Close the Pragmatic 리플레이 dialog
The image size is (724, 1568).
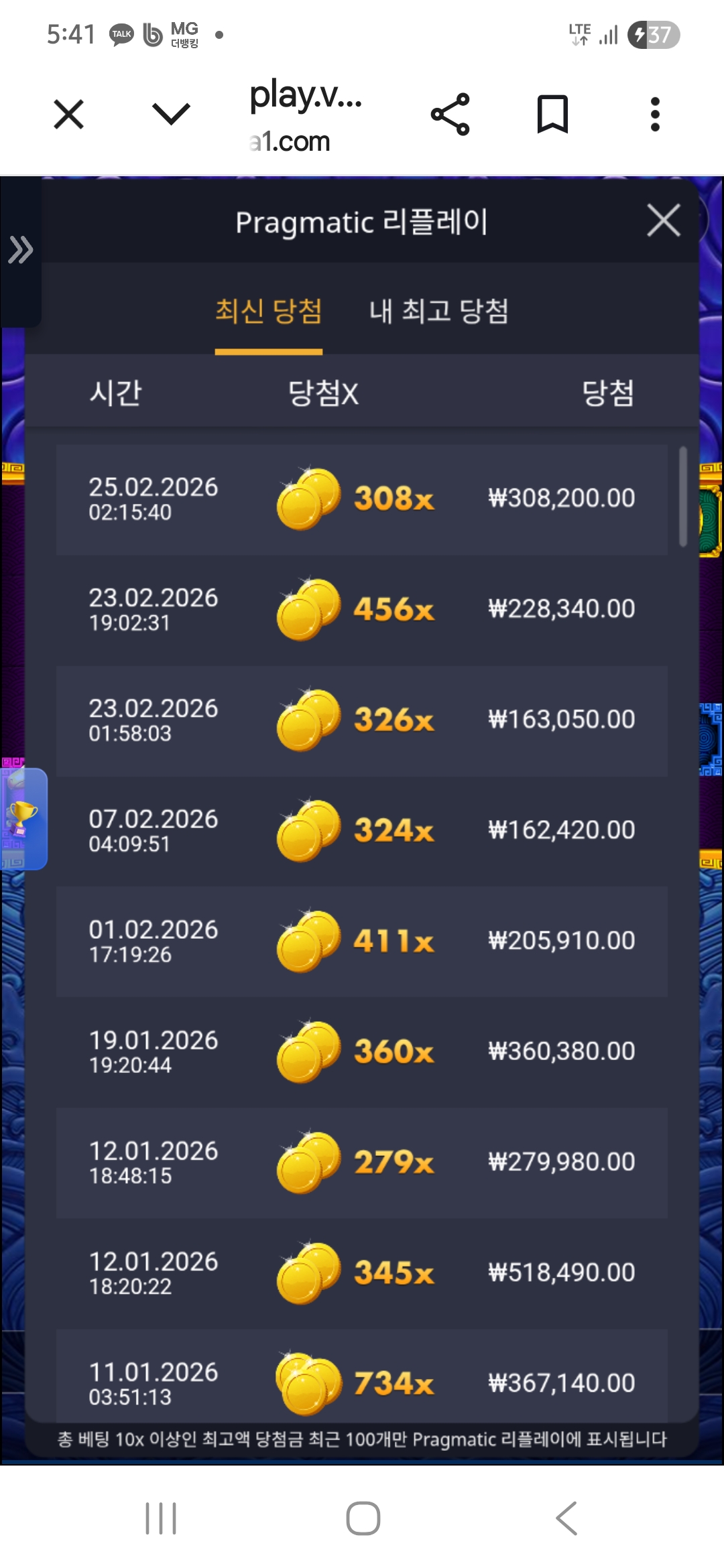click(664, 220)
